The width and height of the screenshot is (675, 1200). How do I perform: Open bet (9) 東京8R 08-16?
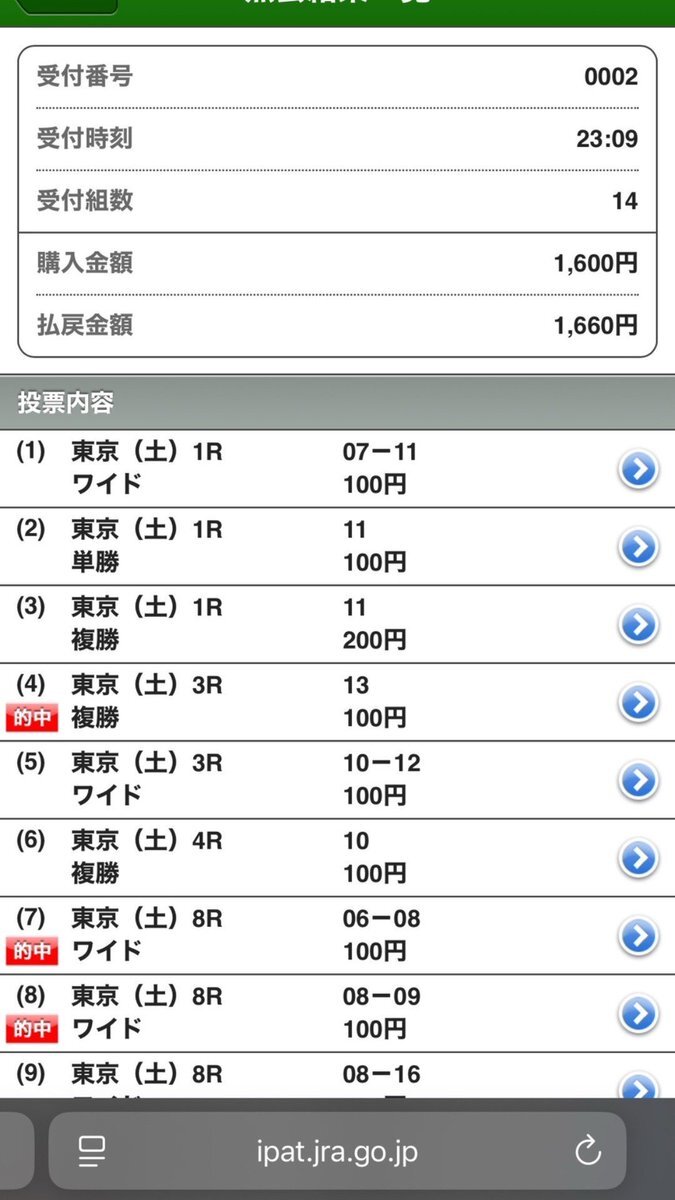(x=638, y=1084)
